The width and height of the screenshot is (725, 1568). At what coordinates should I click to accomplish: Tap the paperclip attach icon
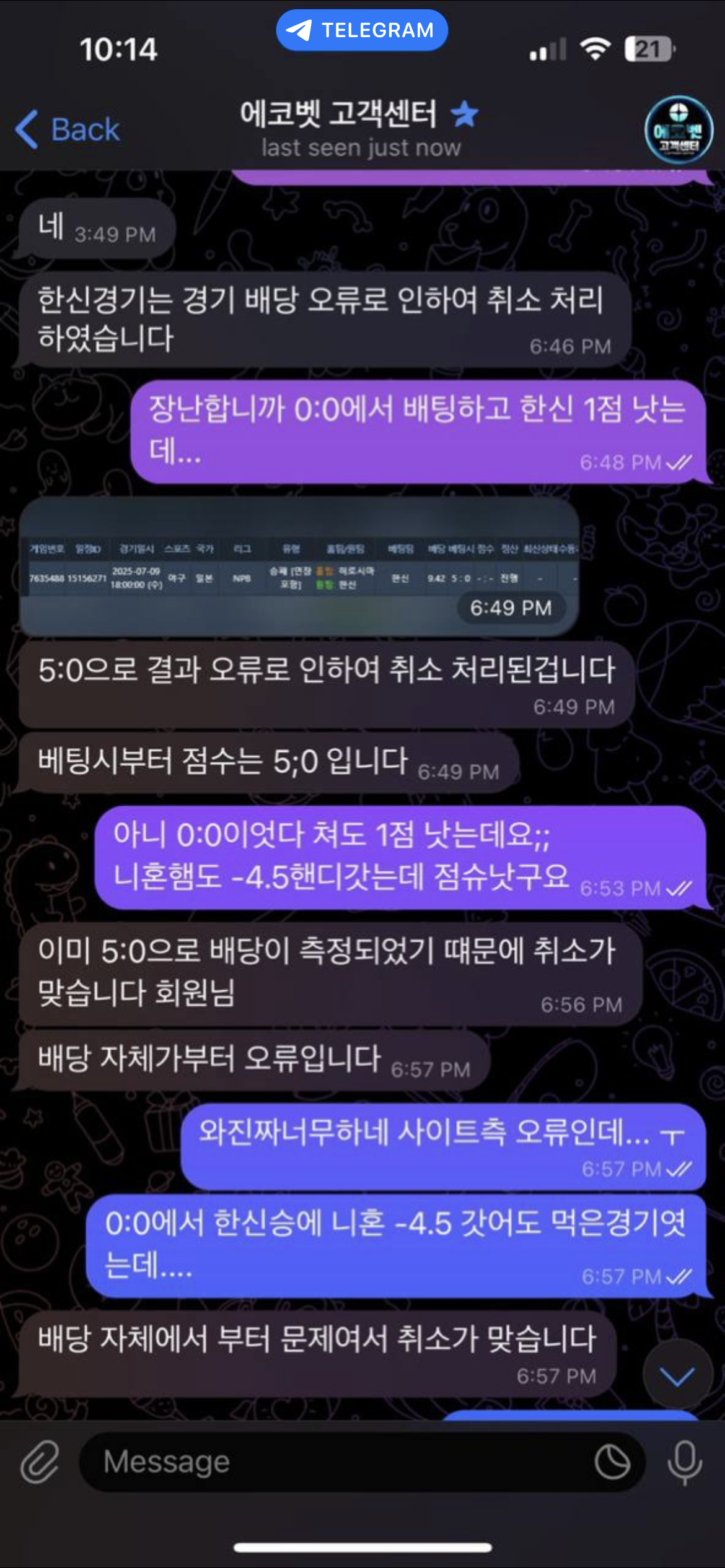tap(40, 1463)
